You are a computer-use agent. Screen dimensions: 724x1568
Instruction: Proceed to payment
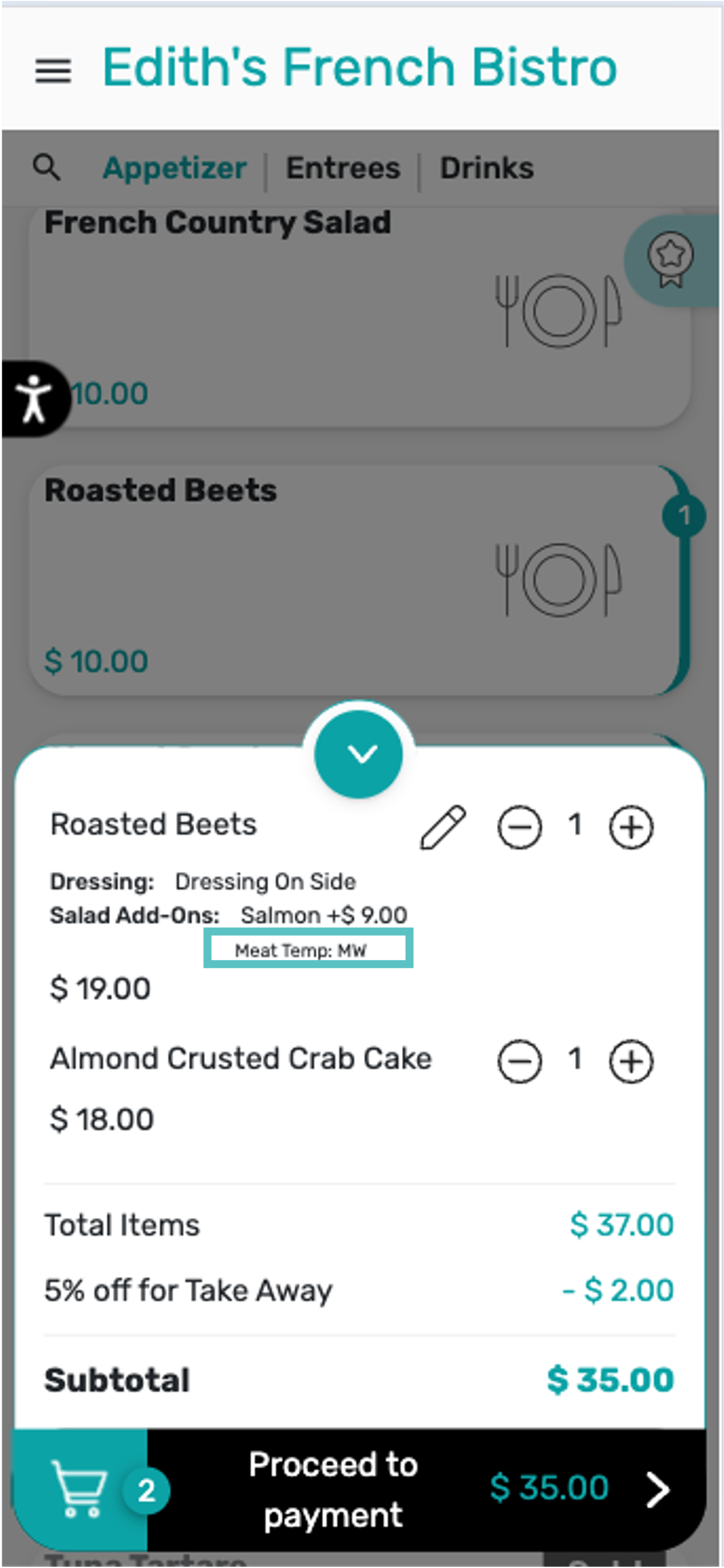[x=426, y=1489]
